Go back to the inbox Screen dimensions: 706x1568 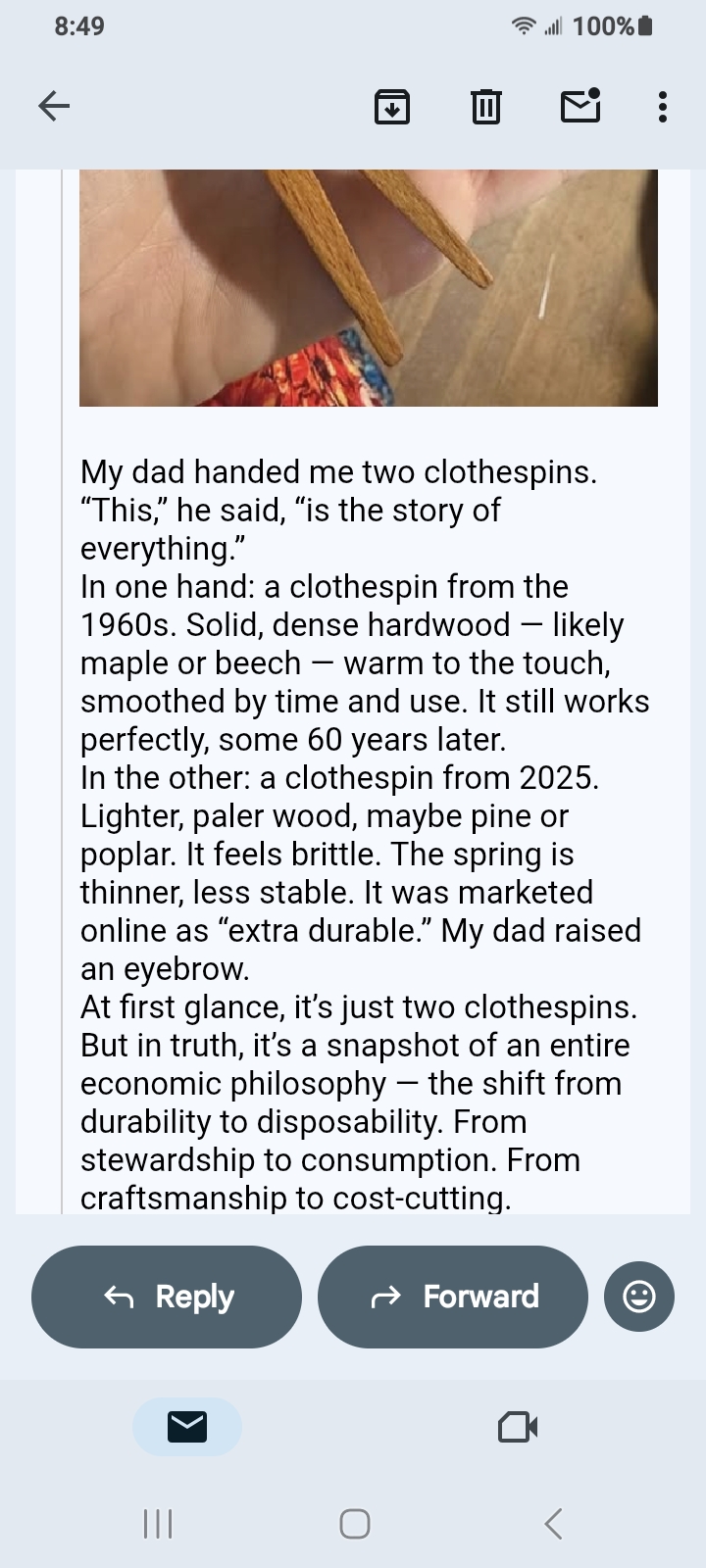tap(54, 106)
